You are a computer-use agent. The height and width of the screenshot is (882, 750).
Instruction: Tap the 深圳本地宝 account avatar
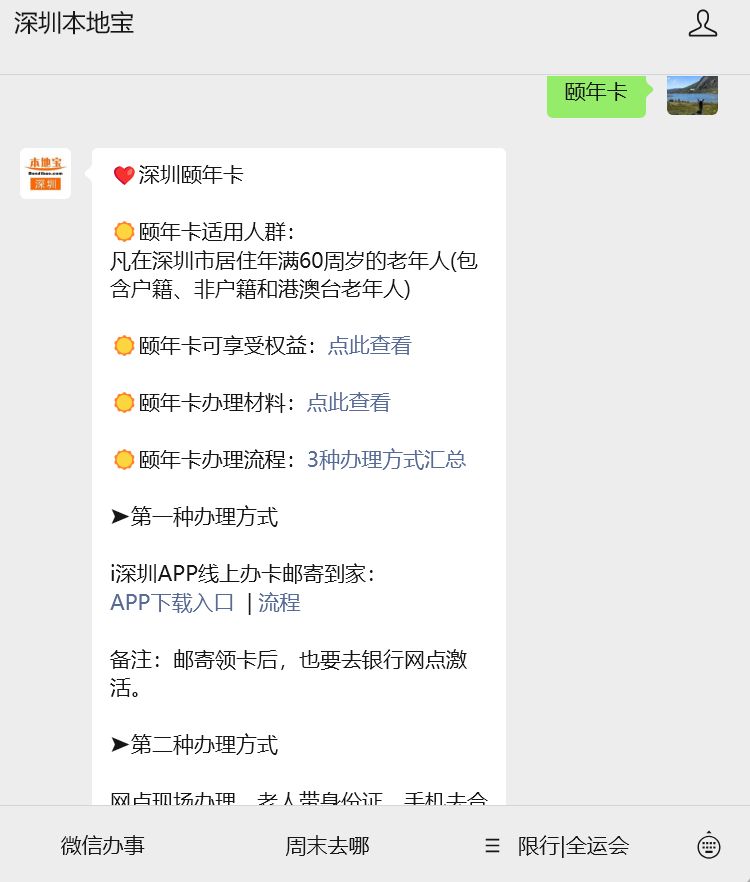click(45, 174)
